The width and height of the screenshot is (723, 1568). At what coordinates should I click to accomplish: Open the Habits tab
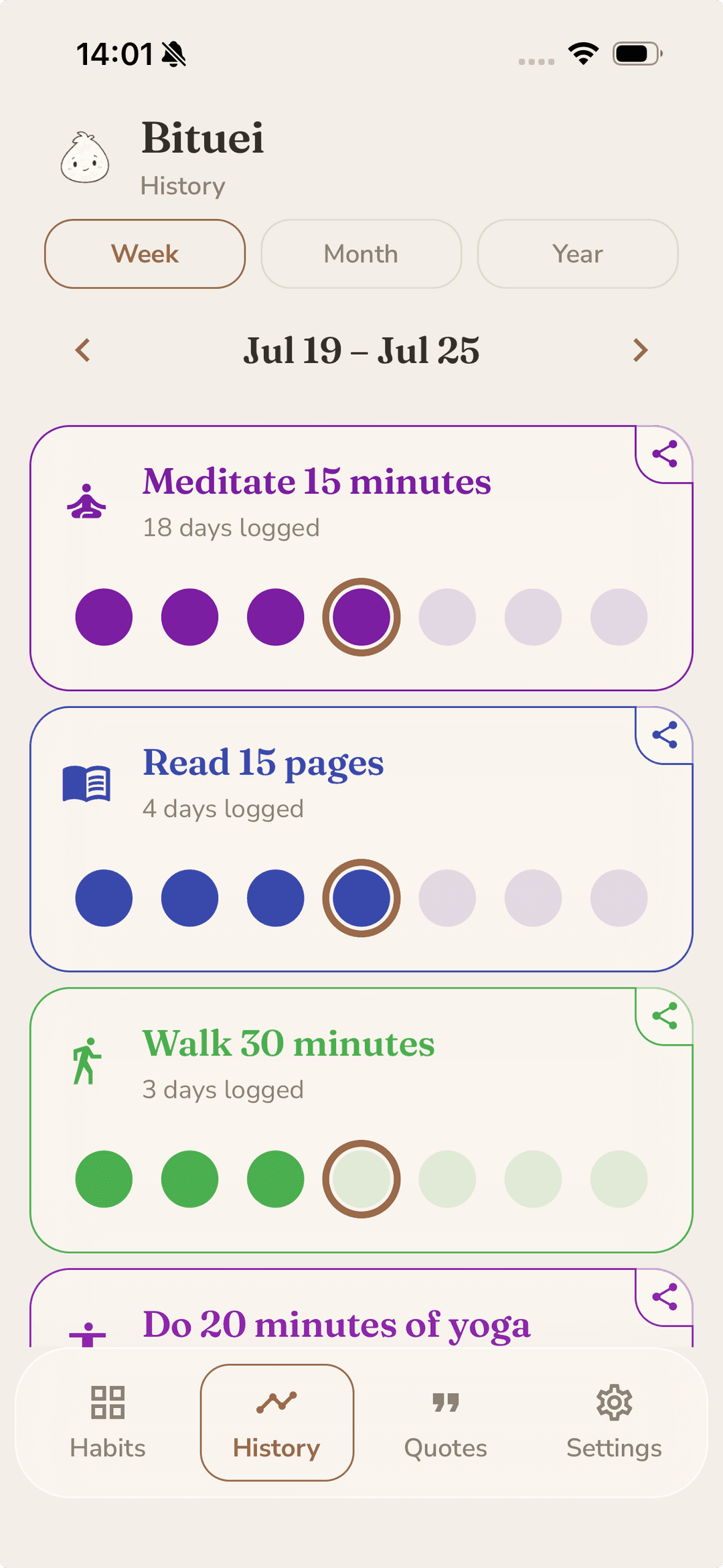point(108,1423)
